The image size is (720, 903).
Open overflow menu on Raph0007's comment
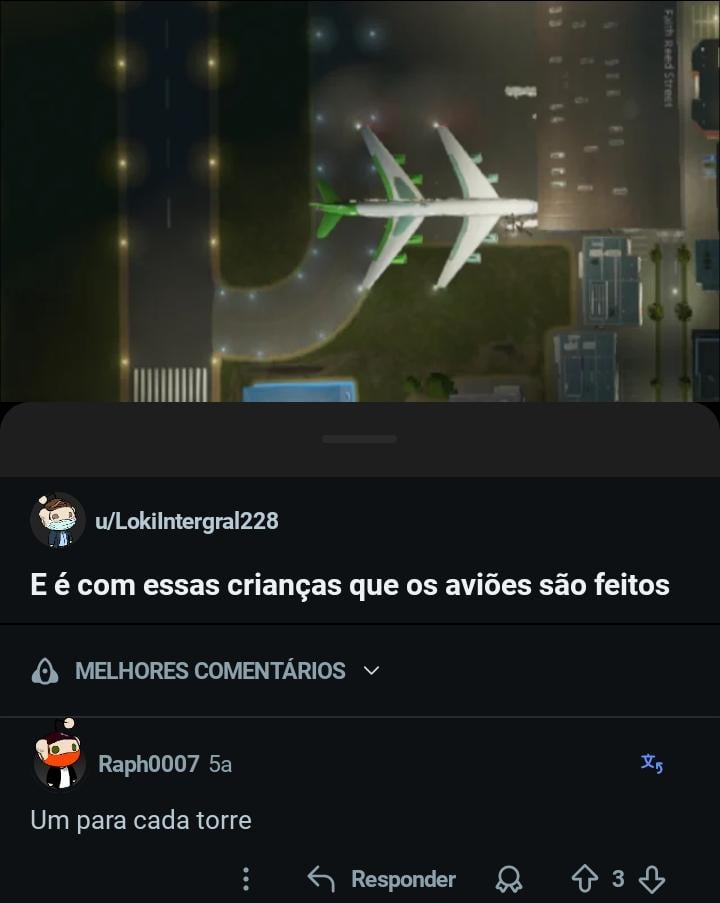[x=246, y=879]
